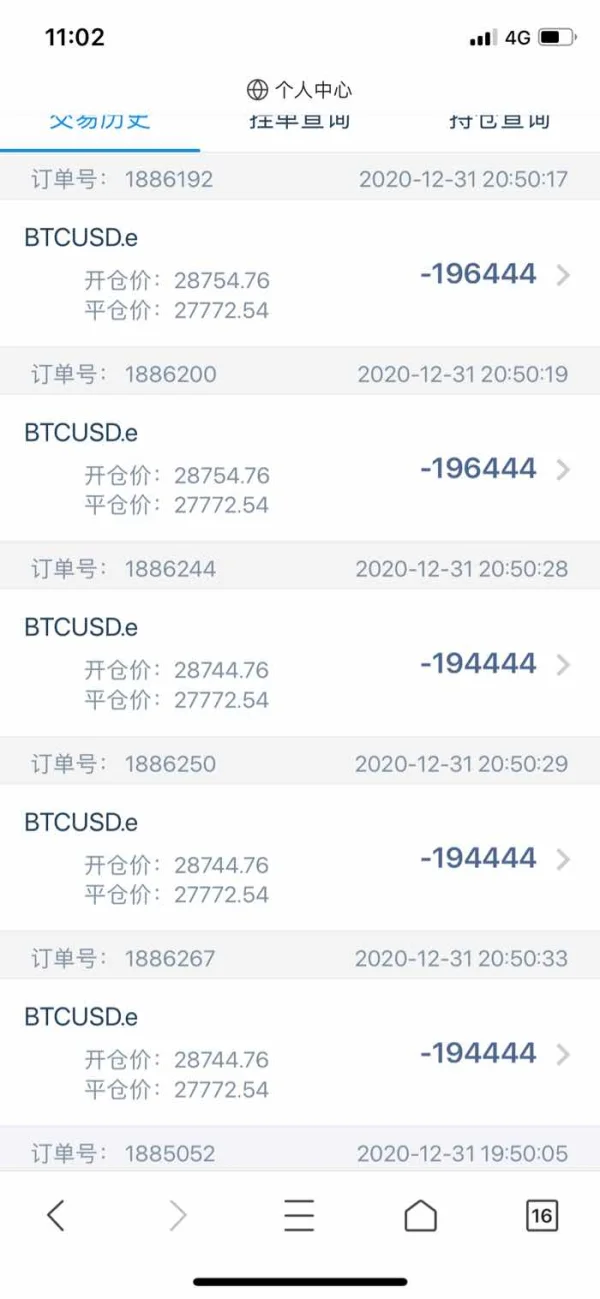
Task: Go to the browser home page
Action: tap(420, 1215)
